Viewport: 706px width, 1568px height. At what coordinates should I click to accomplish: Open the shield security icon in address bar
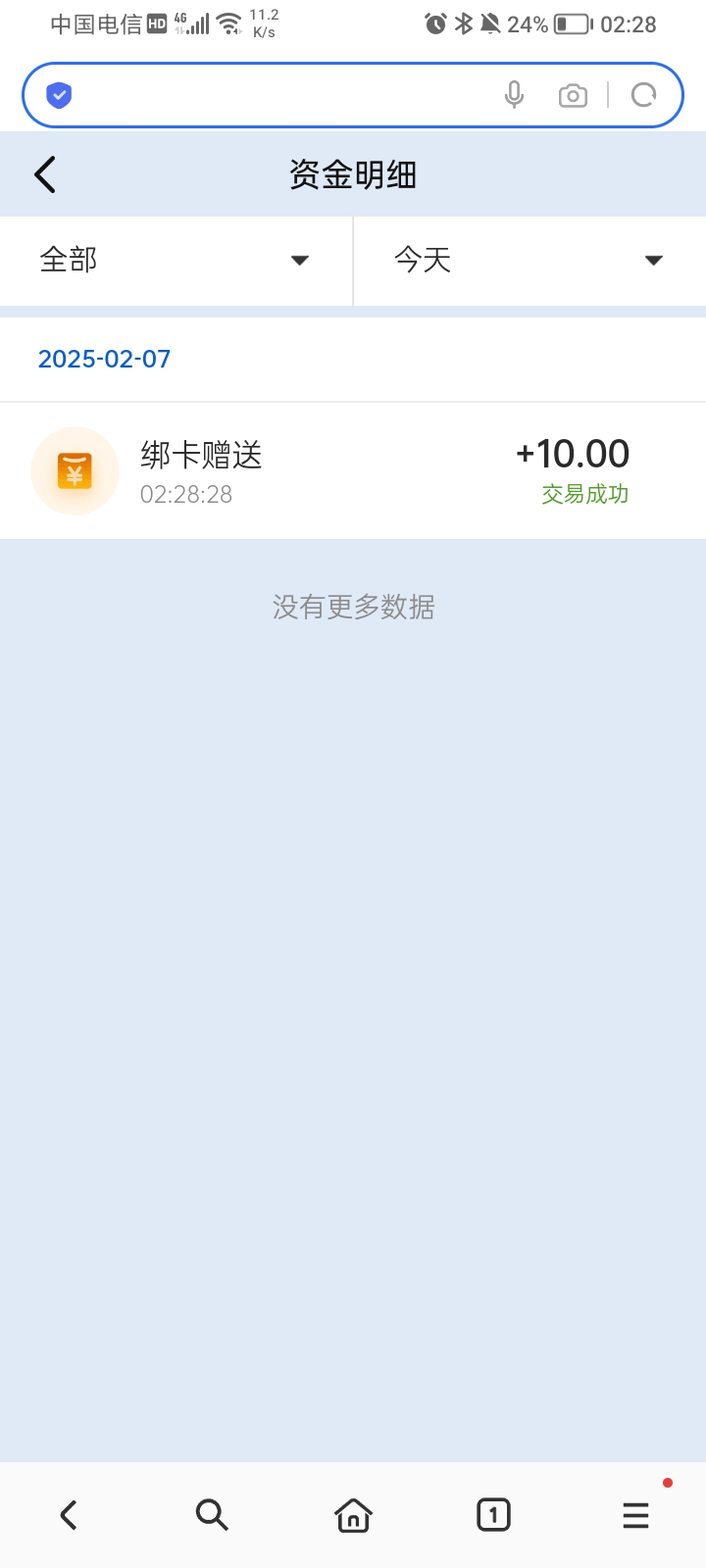[x=60, y=95]
